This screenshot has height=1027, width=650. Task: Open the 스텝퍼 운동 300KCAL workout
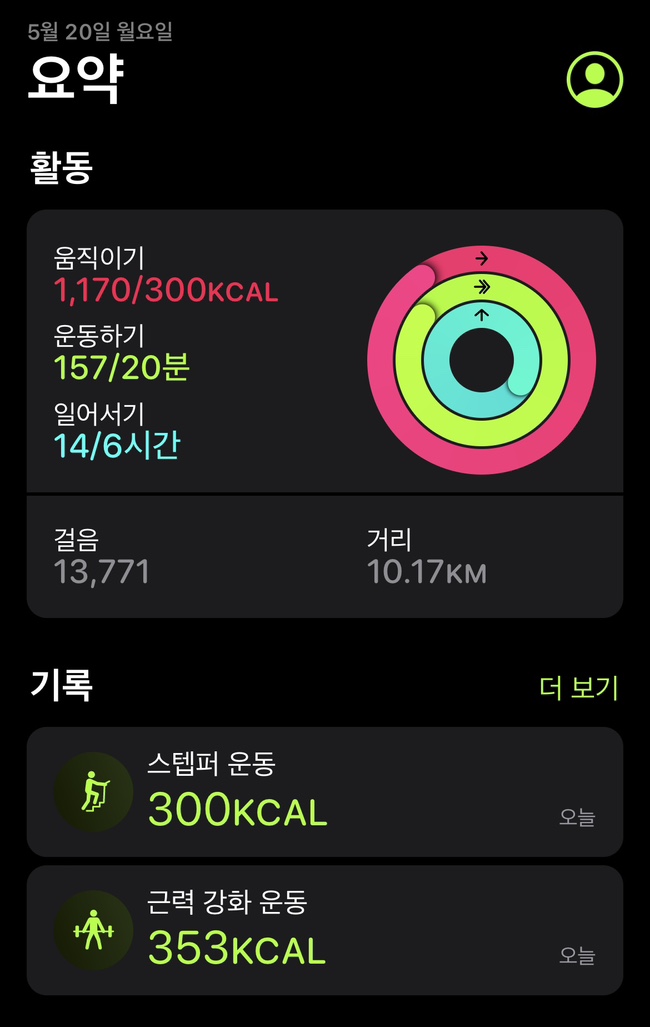click(324, 791)
